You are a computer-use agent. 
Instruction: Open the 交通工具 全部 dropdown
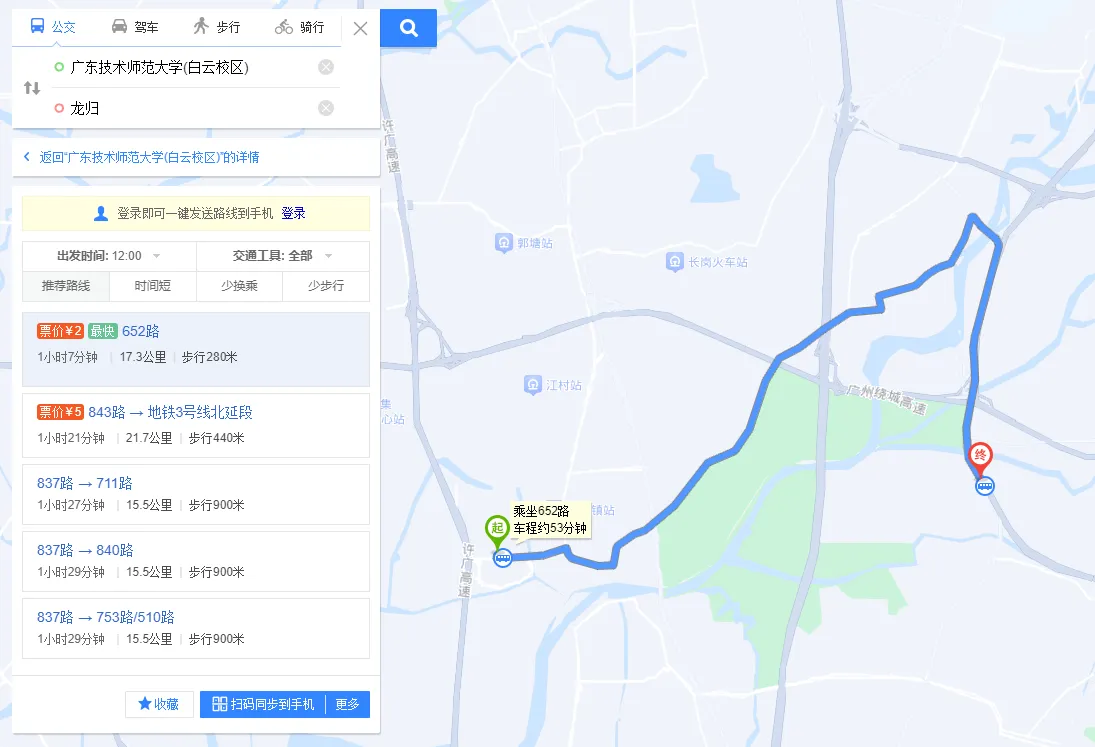tap(282, 256)
